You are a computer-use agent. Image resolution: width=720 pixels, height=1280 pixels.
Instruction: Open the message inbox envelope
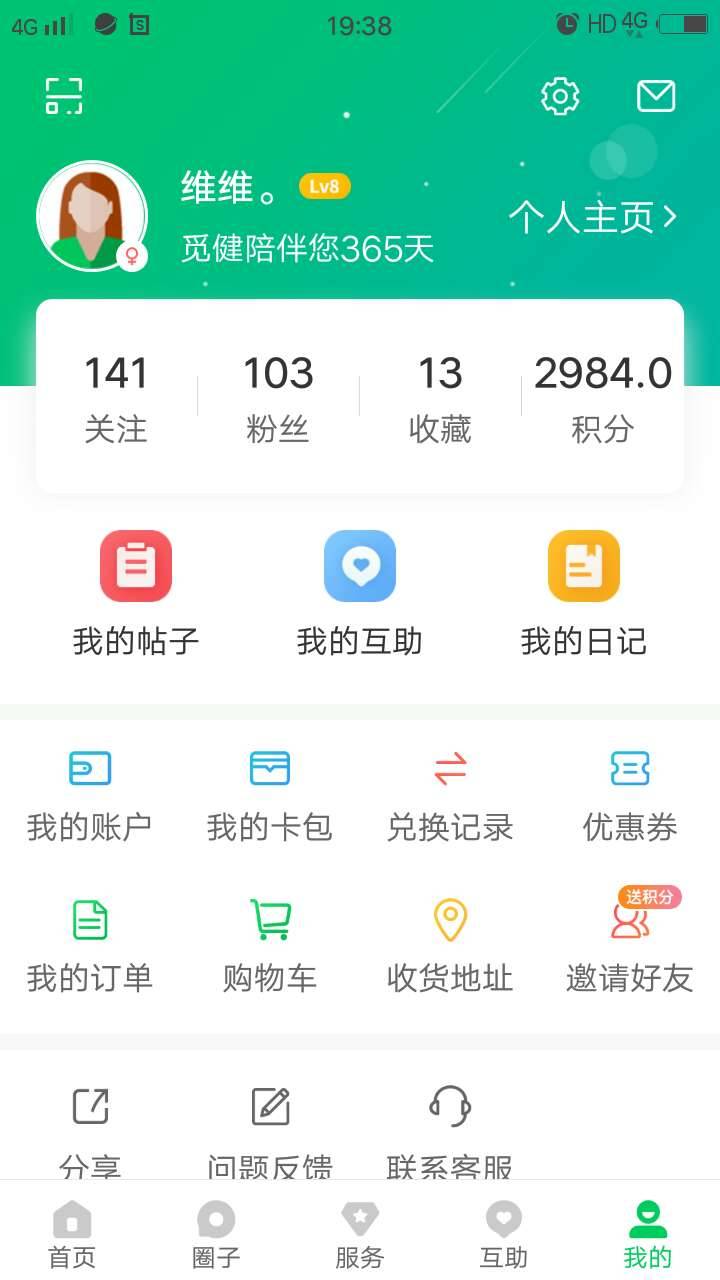pos(655,96)
